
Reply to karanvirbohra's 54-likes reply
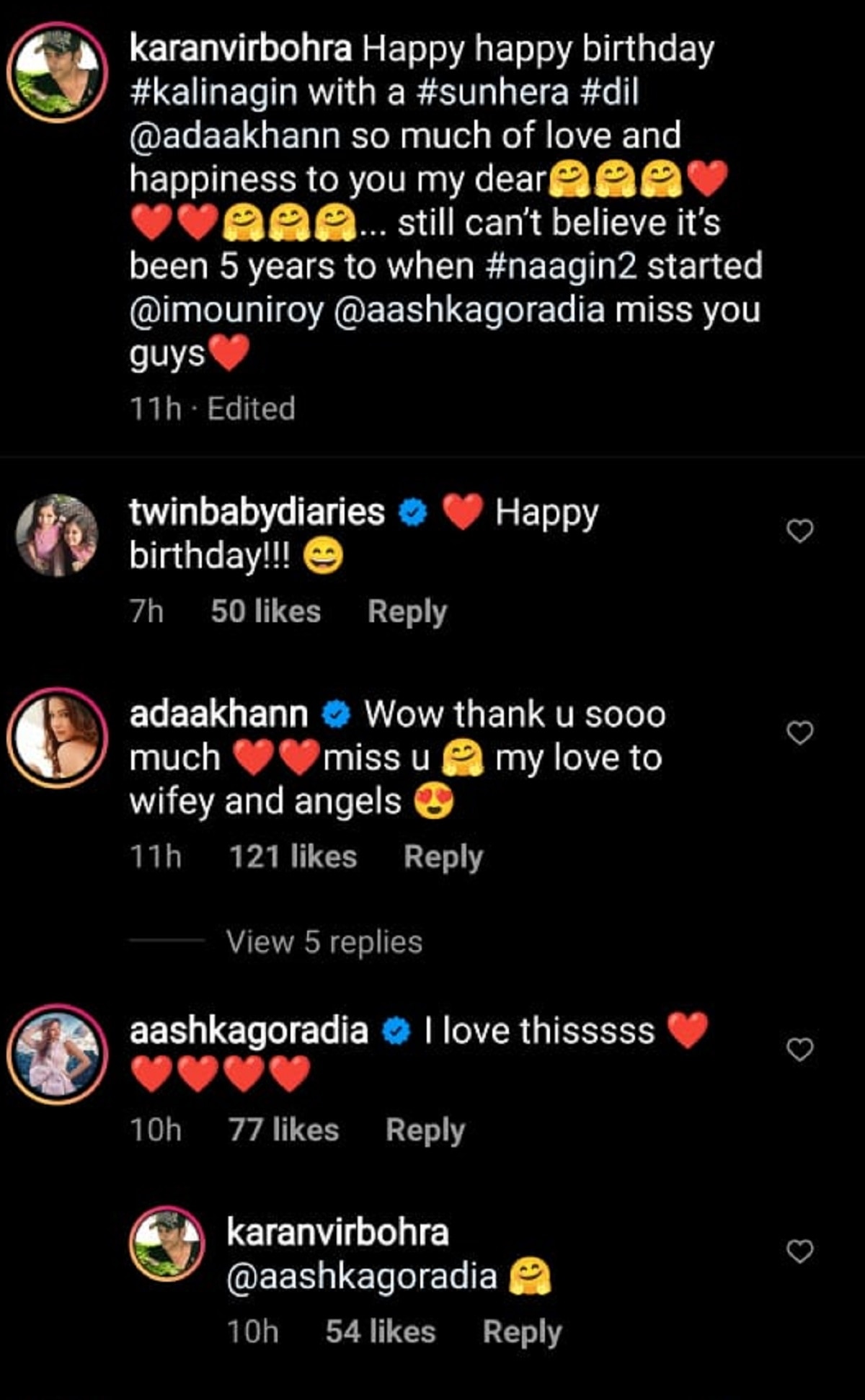(522, 1332)
